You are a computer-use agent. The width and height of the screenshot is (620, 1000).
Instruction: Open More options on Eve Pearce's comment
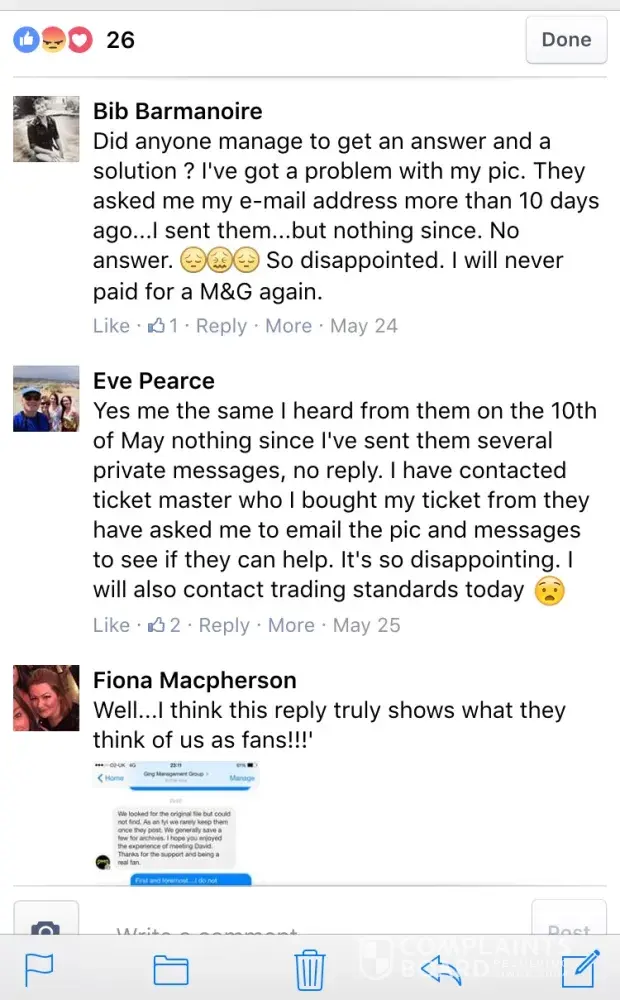(291, 625)
